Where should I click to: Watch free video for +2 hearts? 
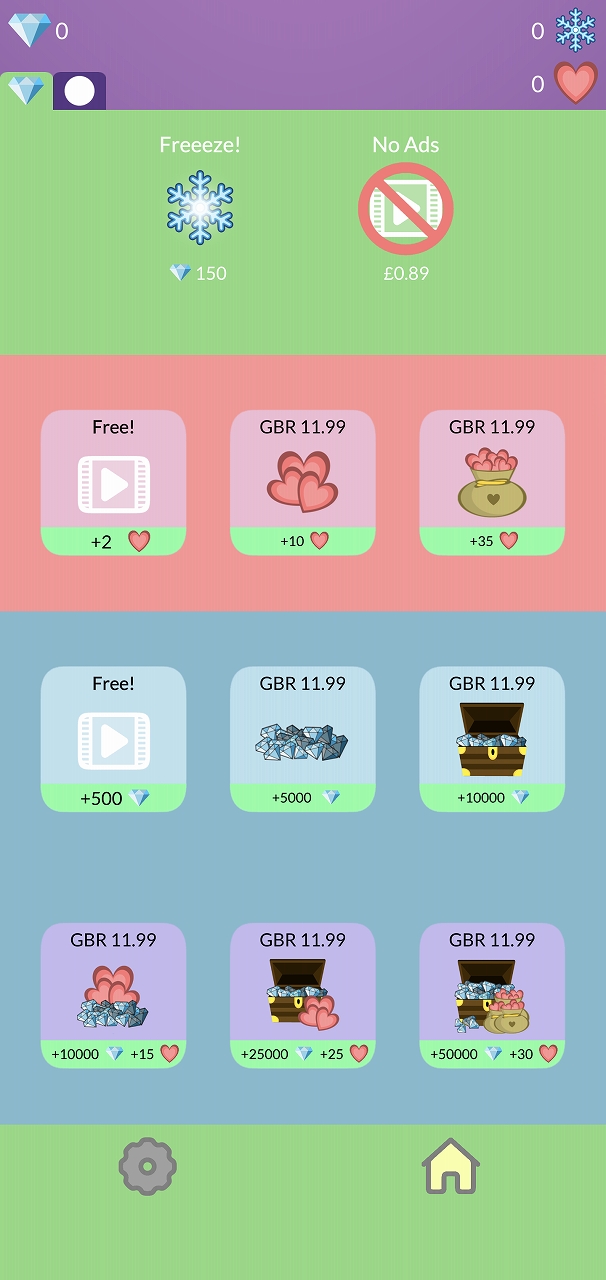pyautogui.click(x=113, y=483)
